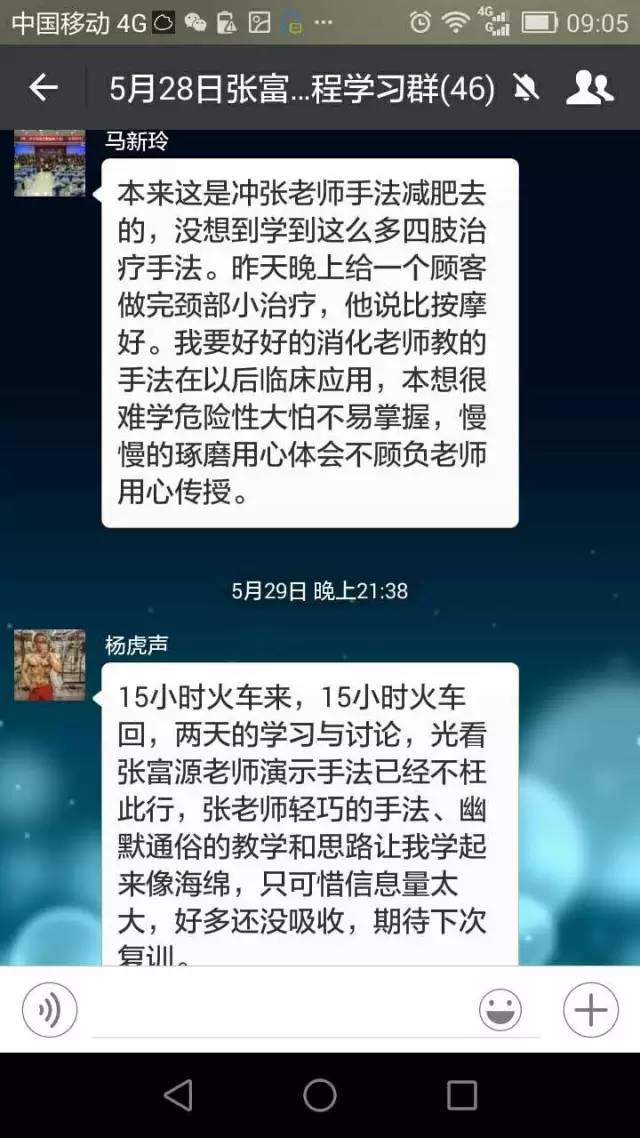Viewport: 640px width, 1138px height.
Task: Tap the message text field
Action: (x=279, y=1010)
